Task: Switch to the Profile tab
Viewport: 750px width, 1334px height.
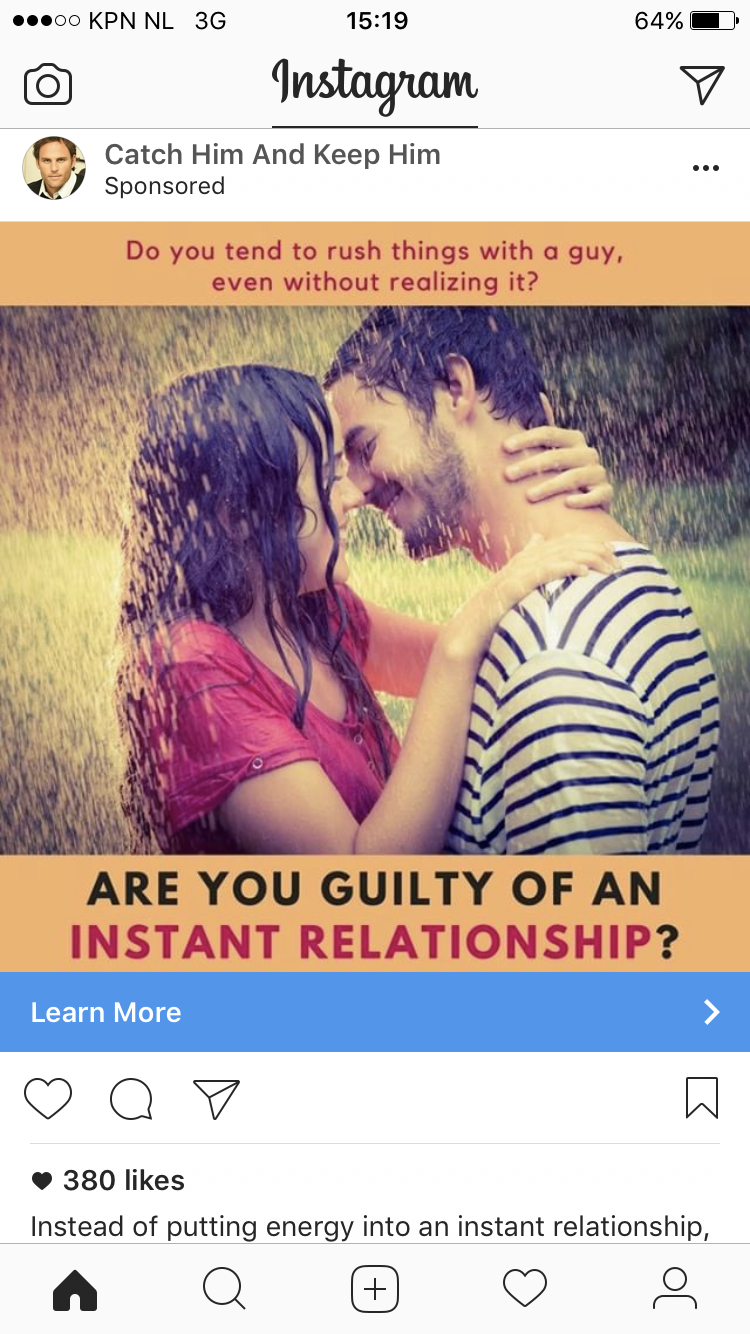Action: click(x=675, y=1289)
